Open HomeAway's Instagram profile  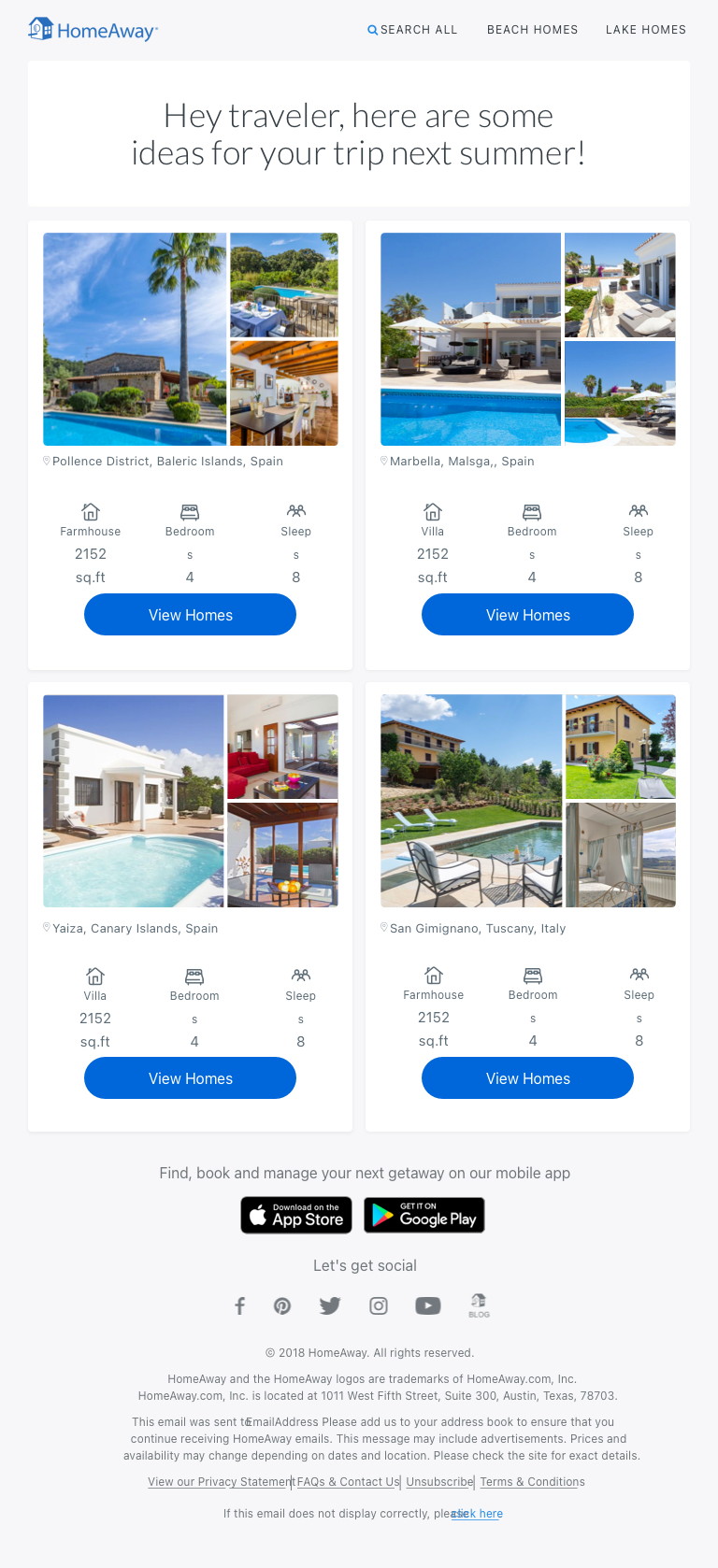pyautogui.click(x=379, y=1305)
